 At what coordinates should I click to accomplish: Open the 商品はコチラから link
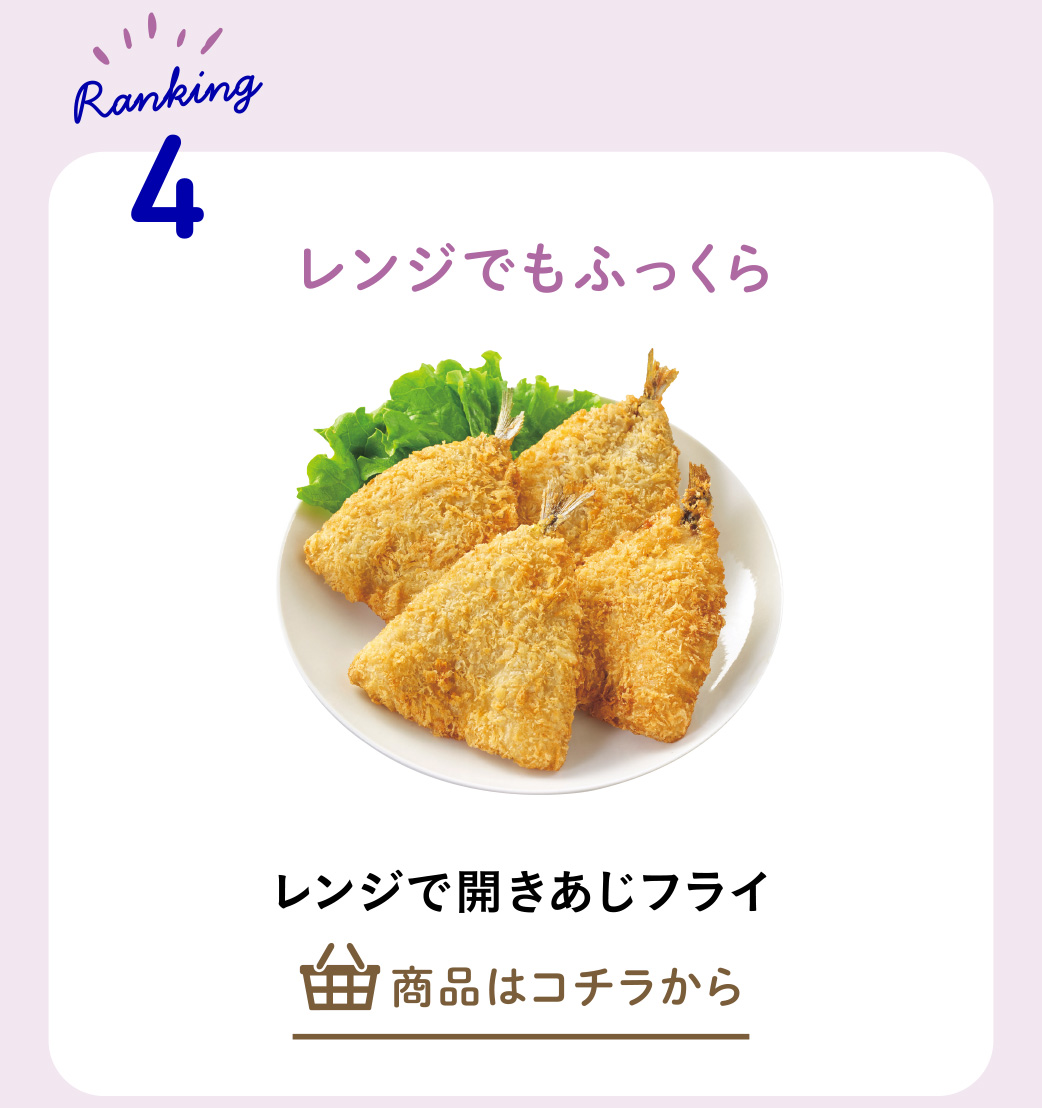[x=521, y=987]
